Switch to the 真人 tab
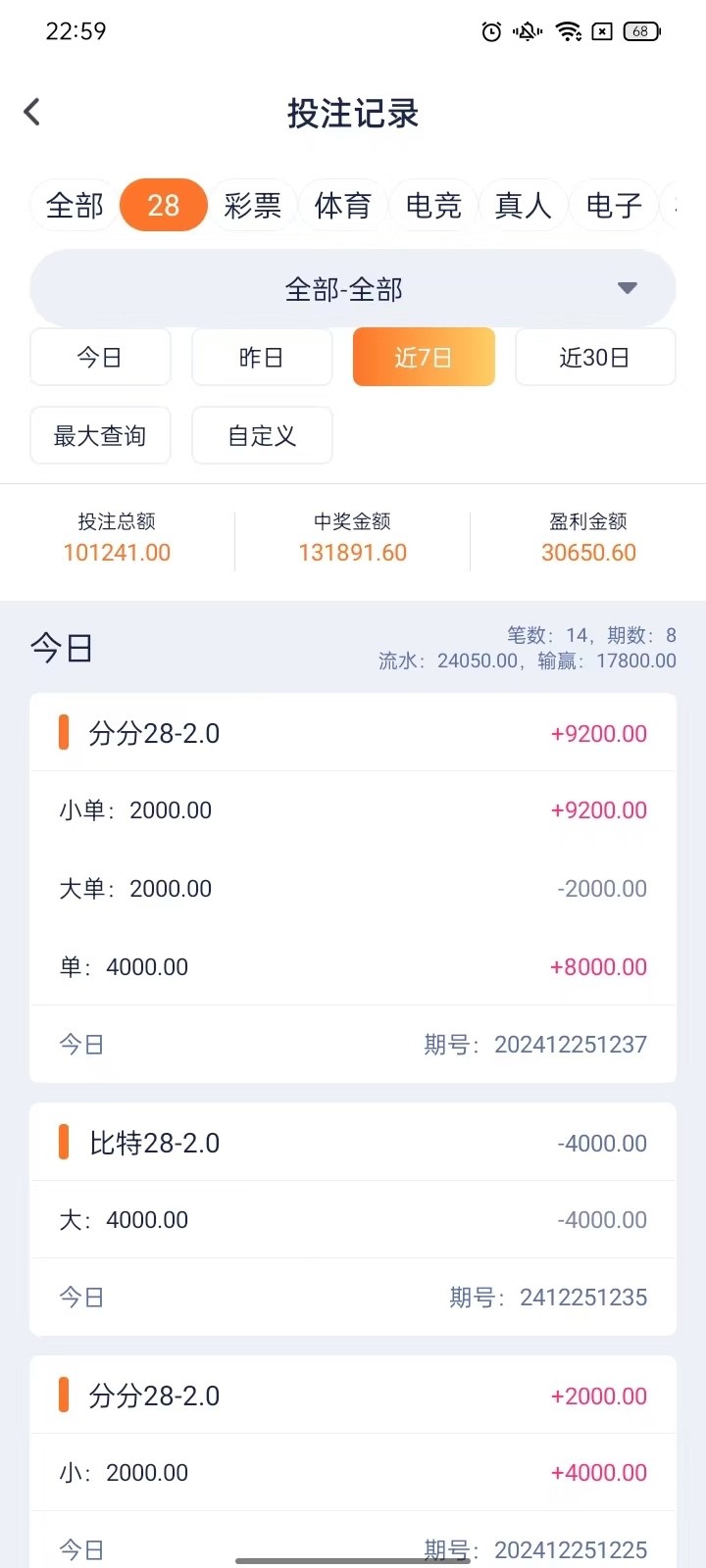 tap(524, 206)
